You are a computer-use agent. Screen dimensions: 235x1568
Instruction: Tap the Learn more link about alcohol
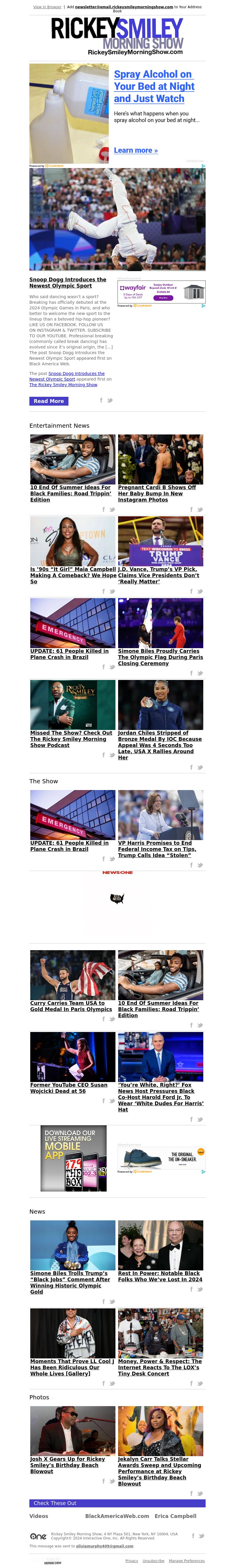(x=135, y=150)
